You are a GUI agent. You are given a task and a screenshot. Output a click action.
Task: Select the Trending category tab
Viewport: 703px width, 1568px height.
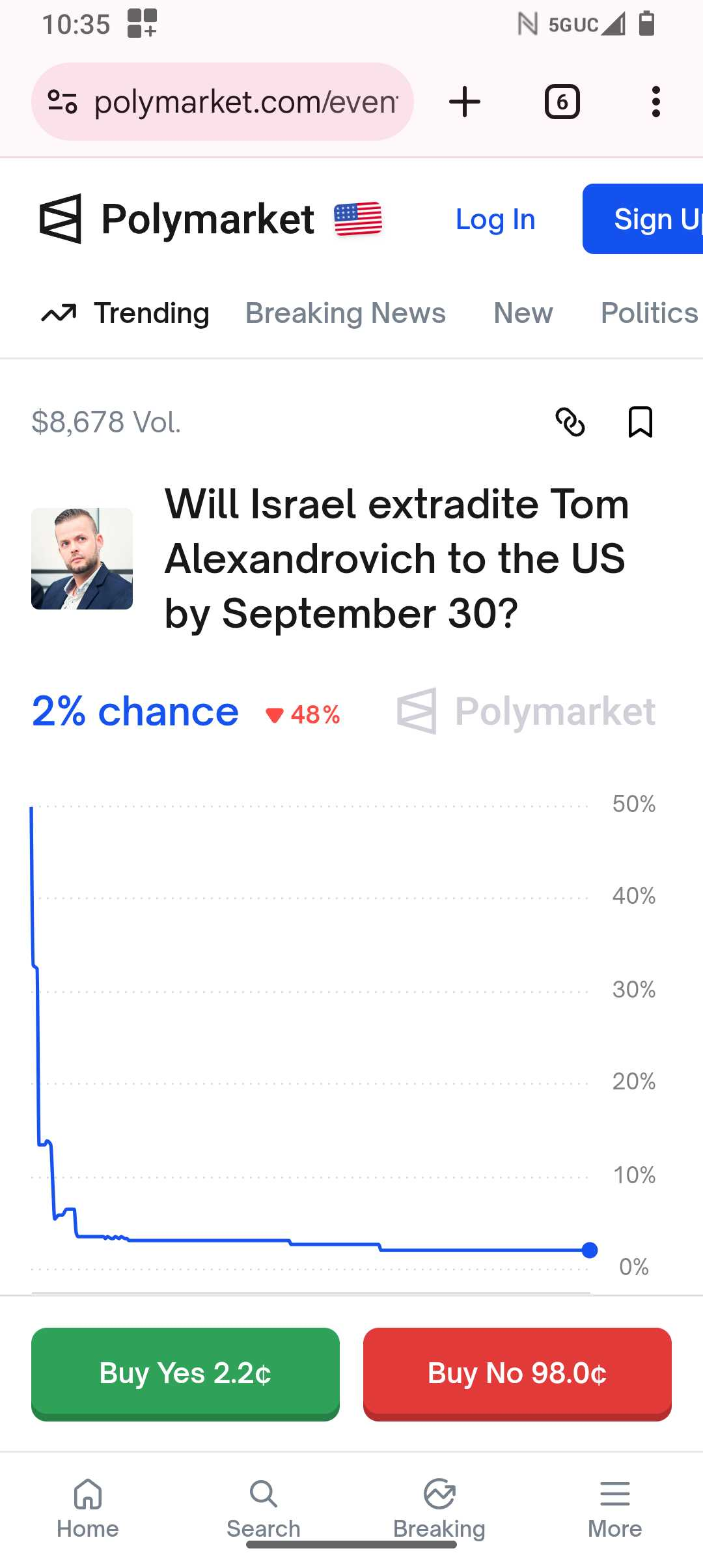click(125, 313)
